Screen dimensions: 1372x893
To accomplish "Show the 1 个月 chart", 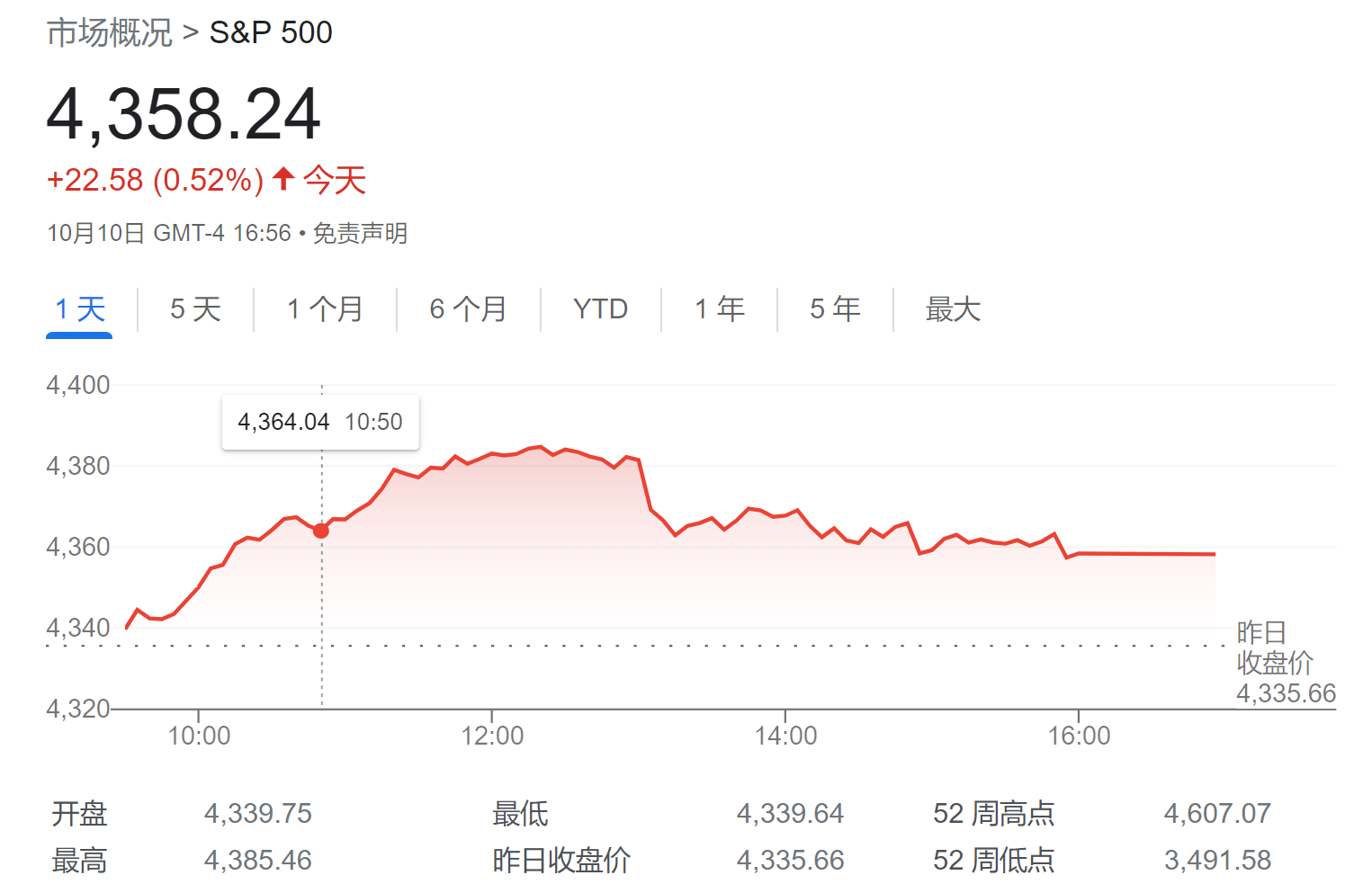I will click(325, 309).
